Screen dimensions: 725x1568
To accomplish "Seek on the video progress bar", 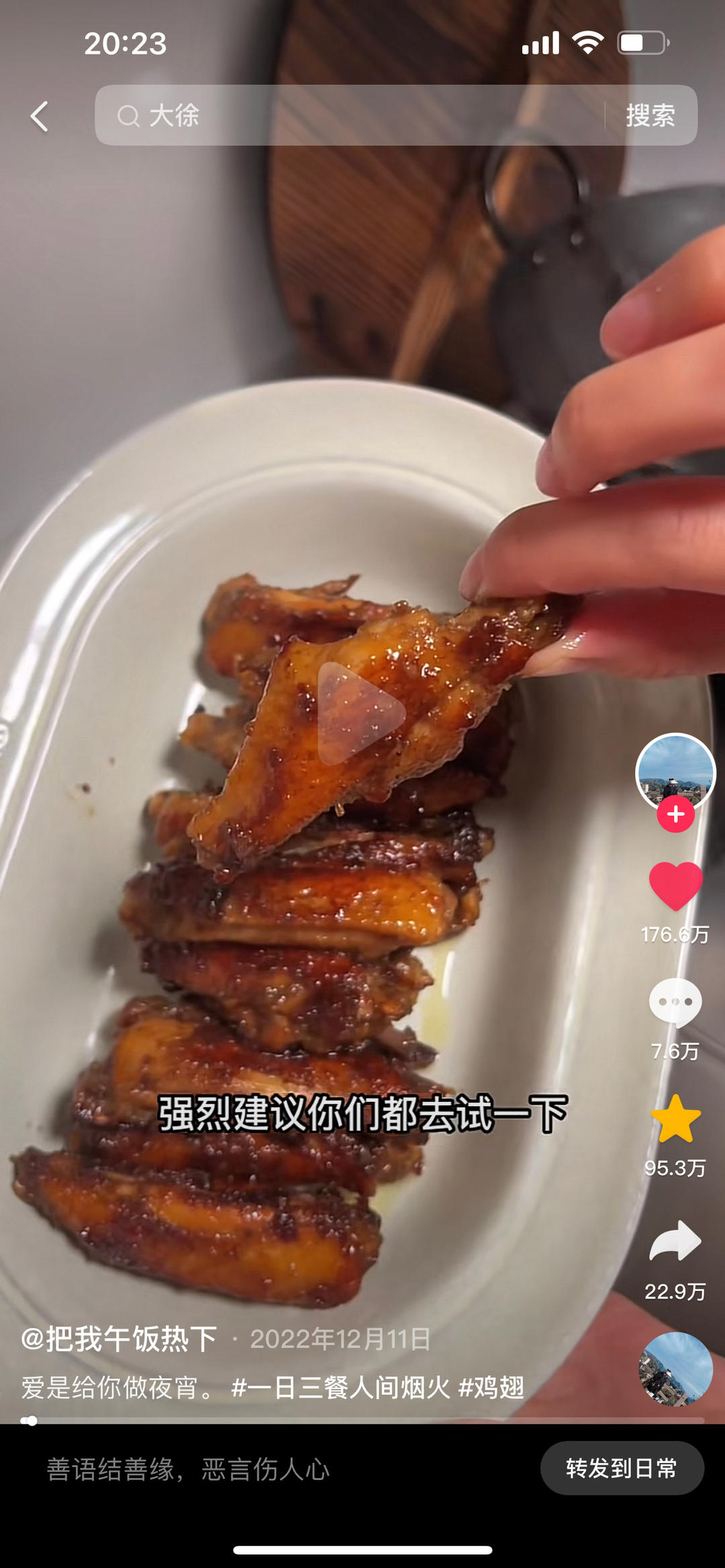I will 362,1420.
